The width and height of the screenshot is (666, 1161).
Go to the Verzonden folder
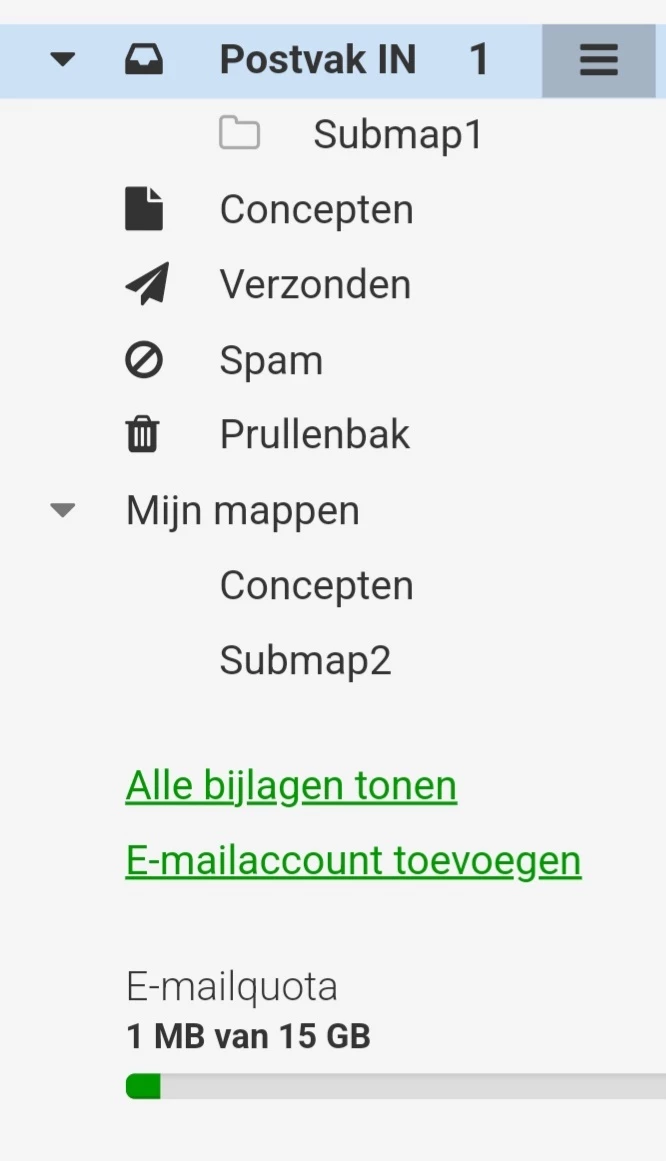[315, 285]
